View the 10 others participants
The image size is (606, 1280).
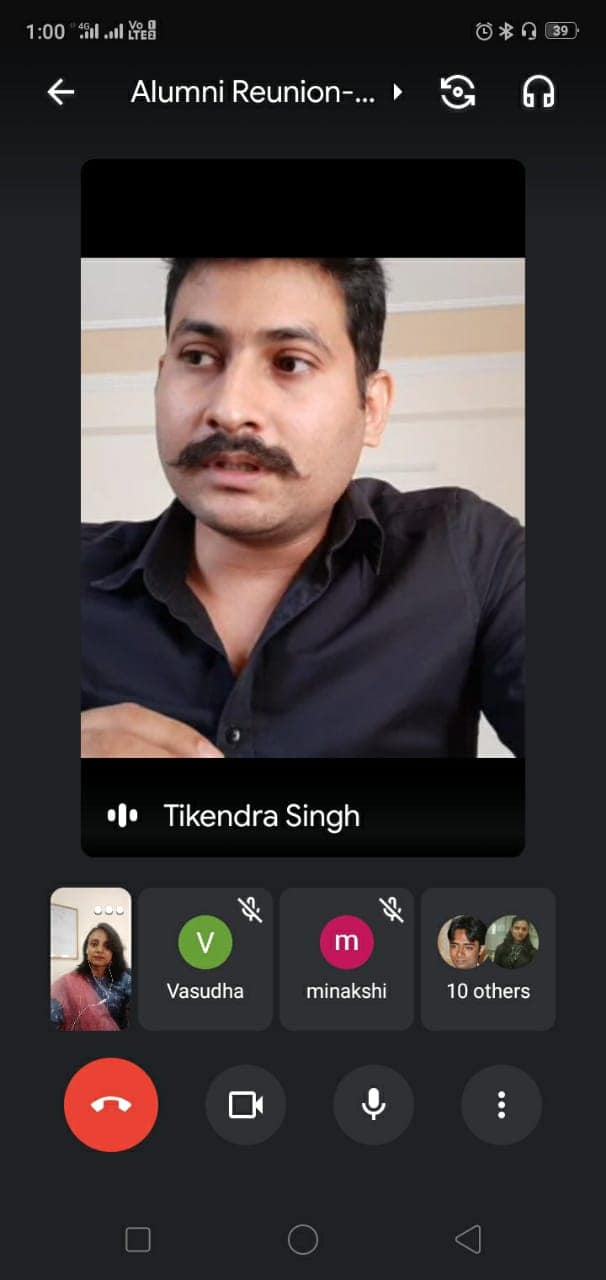(x=488, y=958)
